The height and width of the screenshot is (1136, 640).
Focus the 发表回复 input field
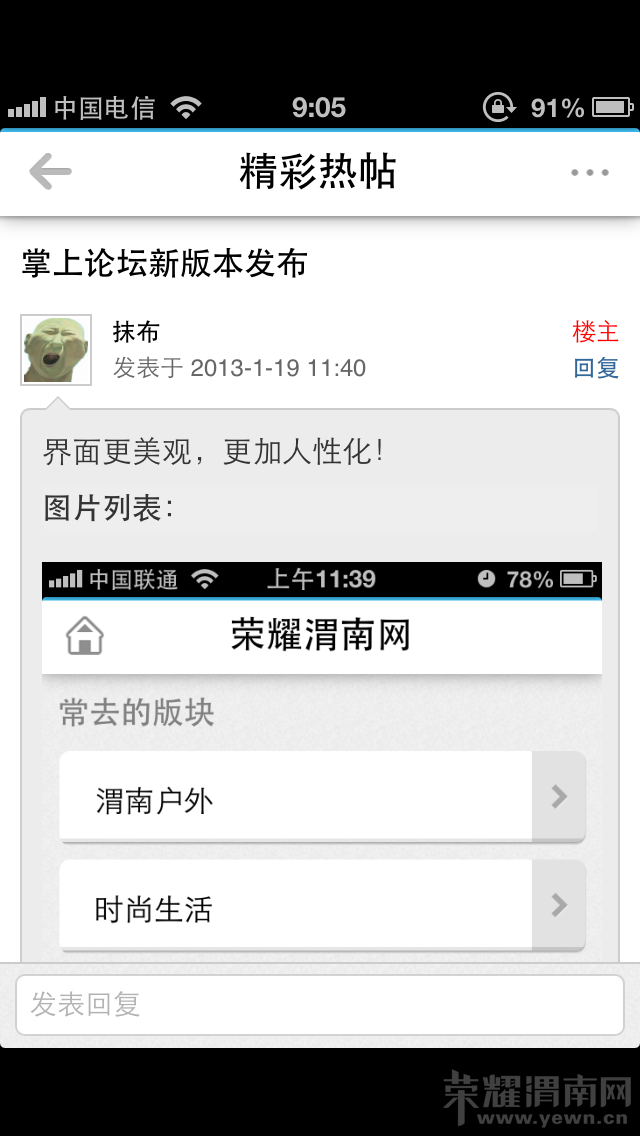coord(320,1004)
